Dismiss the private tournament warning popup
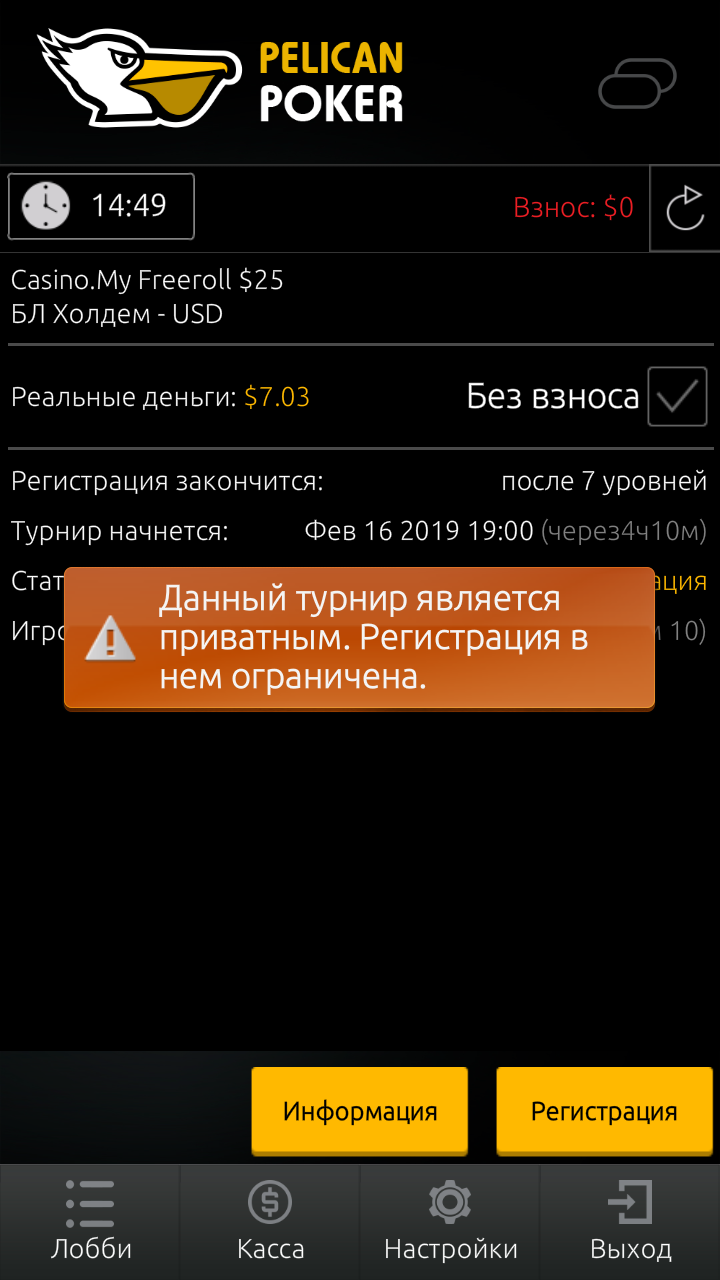The image size is (720, 1280). [x=360, y=638]
